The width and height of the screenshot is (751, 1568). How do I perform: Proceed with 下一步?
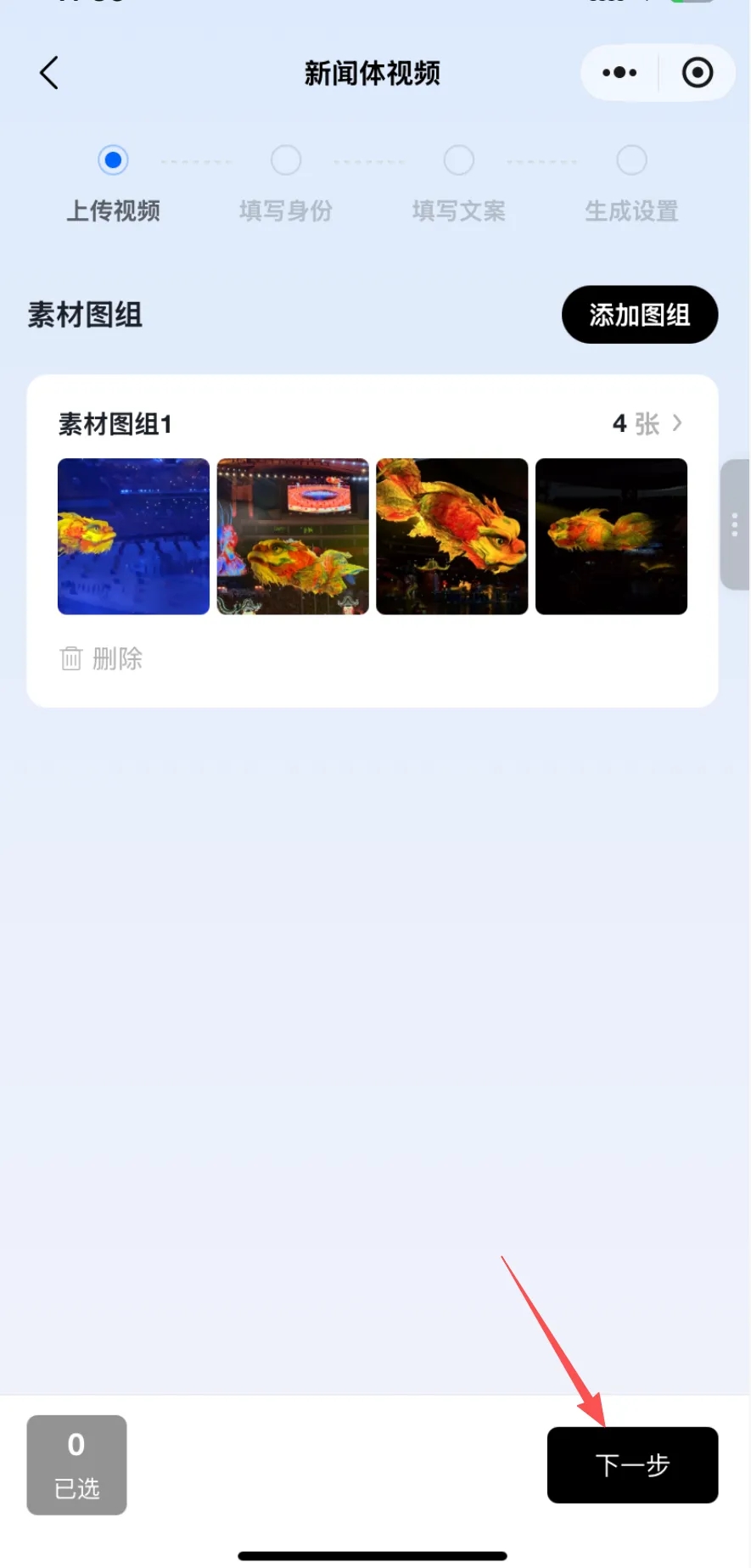tap(632, 1464)
